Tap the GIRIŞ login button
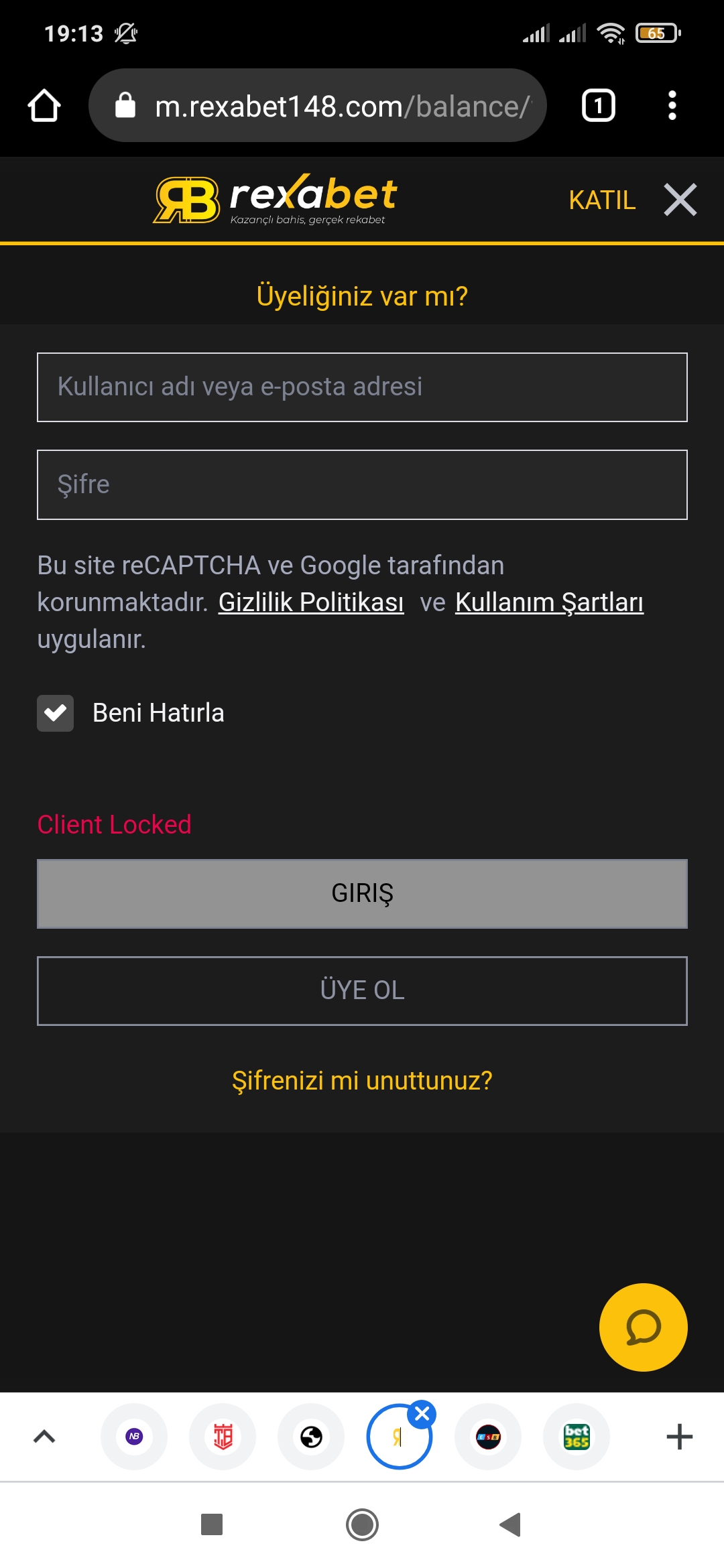 362,893
